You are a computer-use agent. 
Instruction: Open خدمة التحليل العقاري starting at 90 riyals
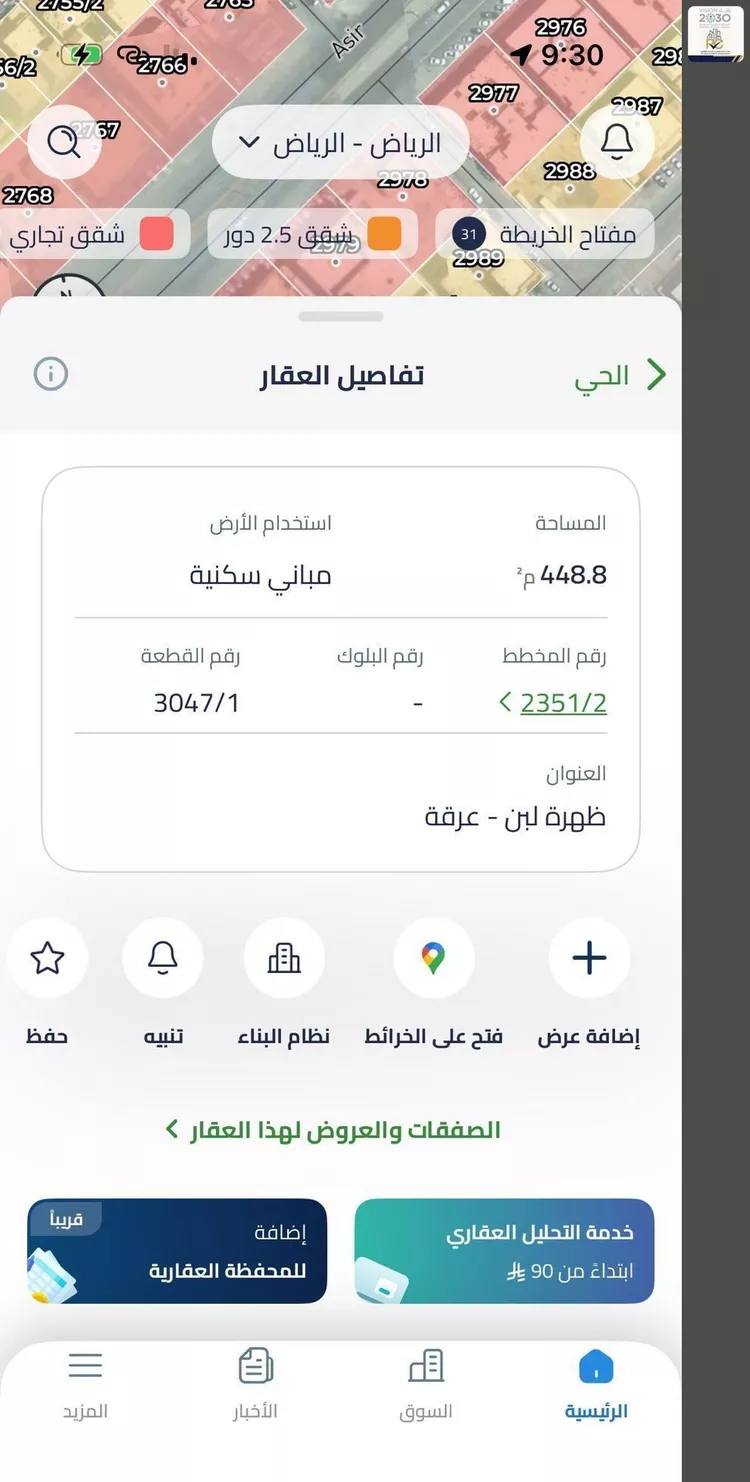503,1251
